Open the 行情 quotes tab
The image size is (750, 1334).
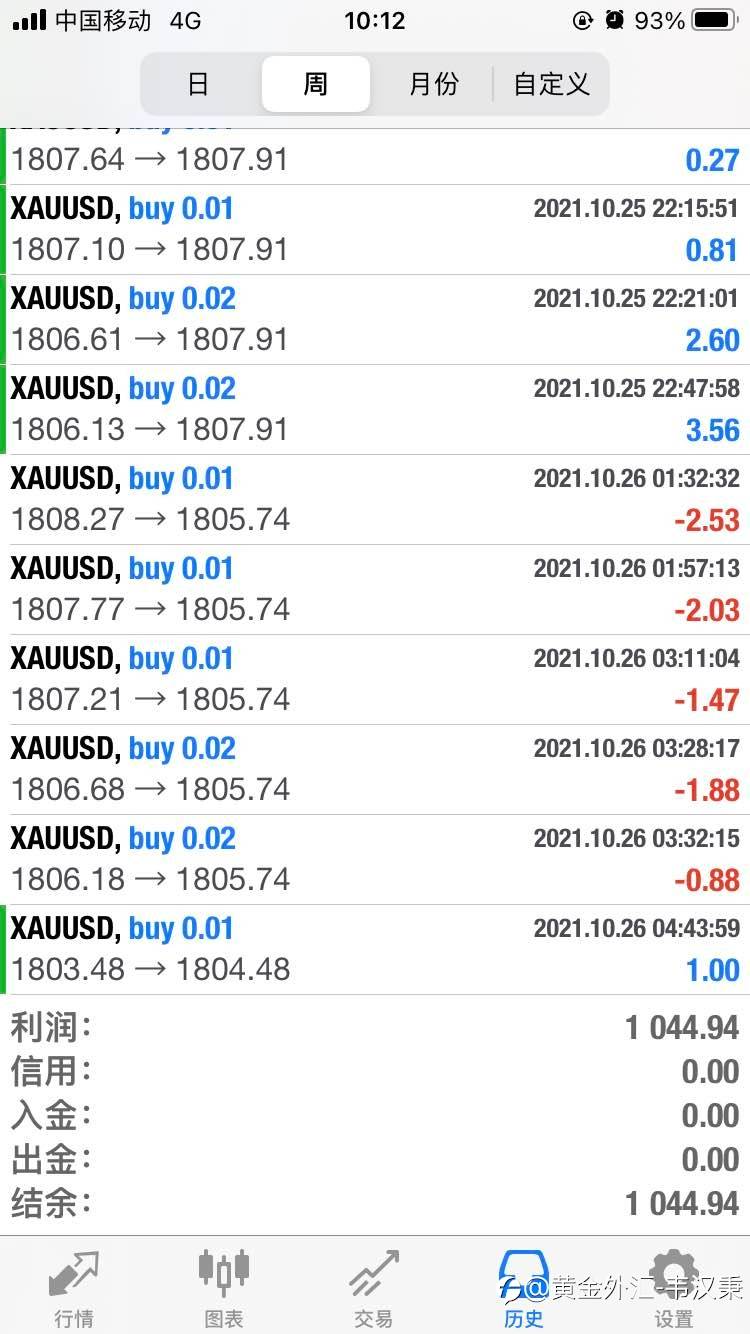74,1288
